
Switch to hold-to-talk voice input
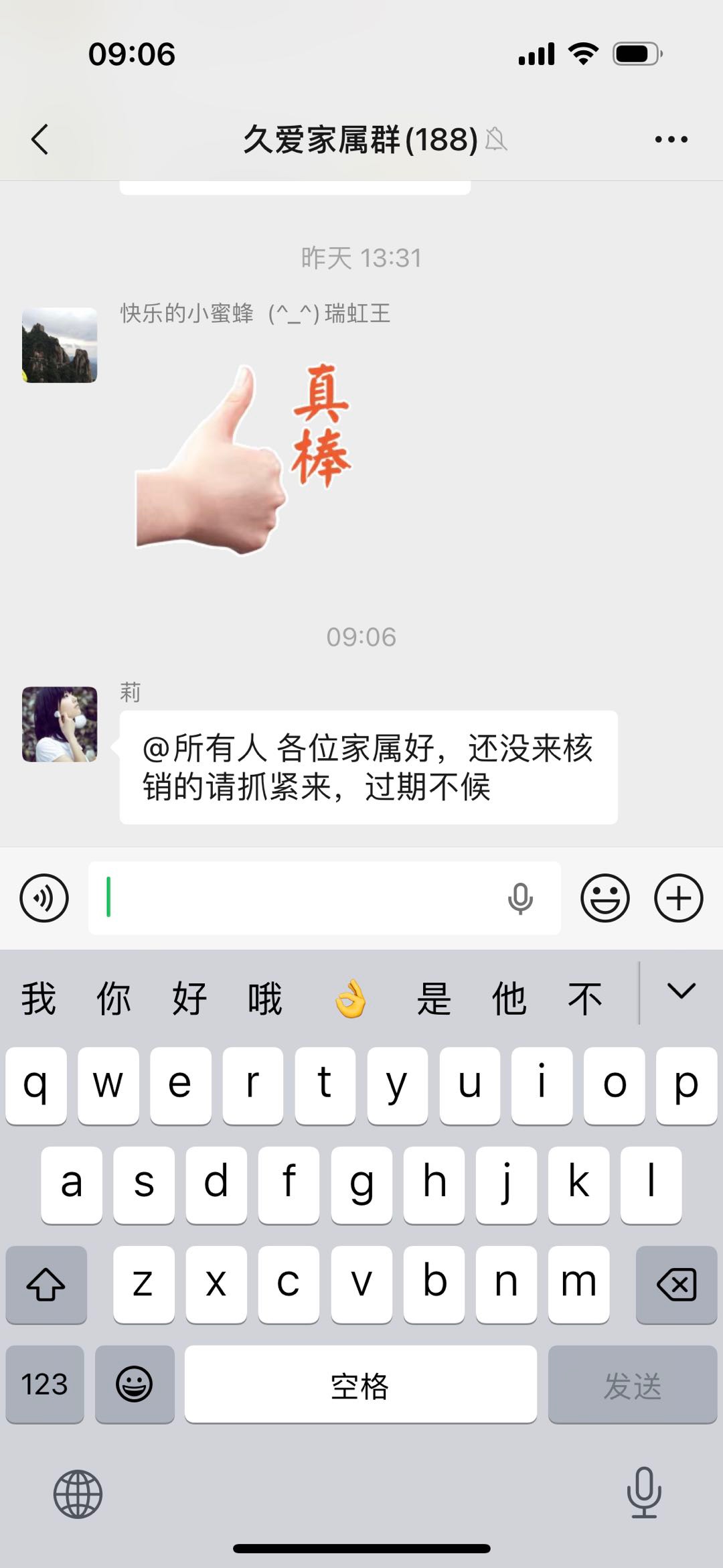(x=44, y=898)
